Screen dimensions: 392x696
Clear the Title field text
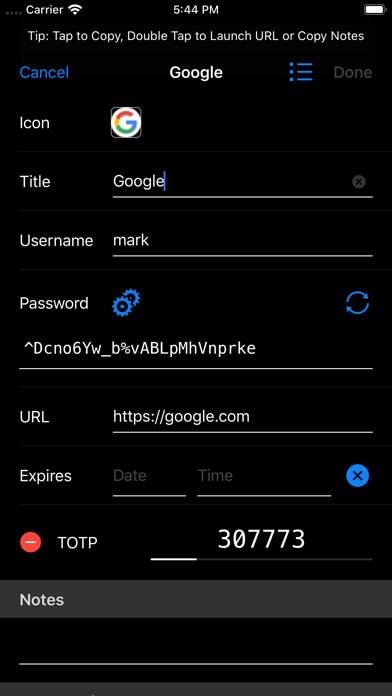(359, 182)
